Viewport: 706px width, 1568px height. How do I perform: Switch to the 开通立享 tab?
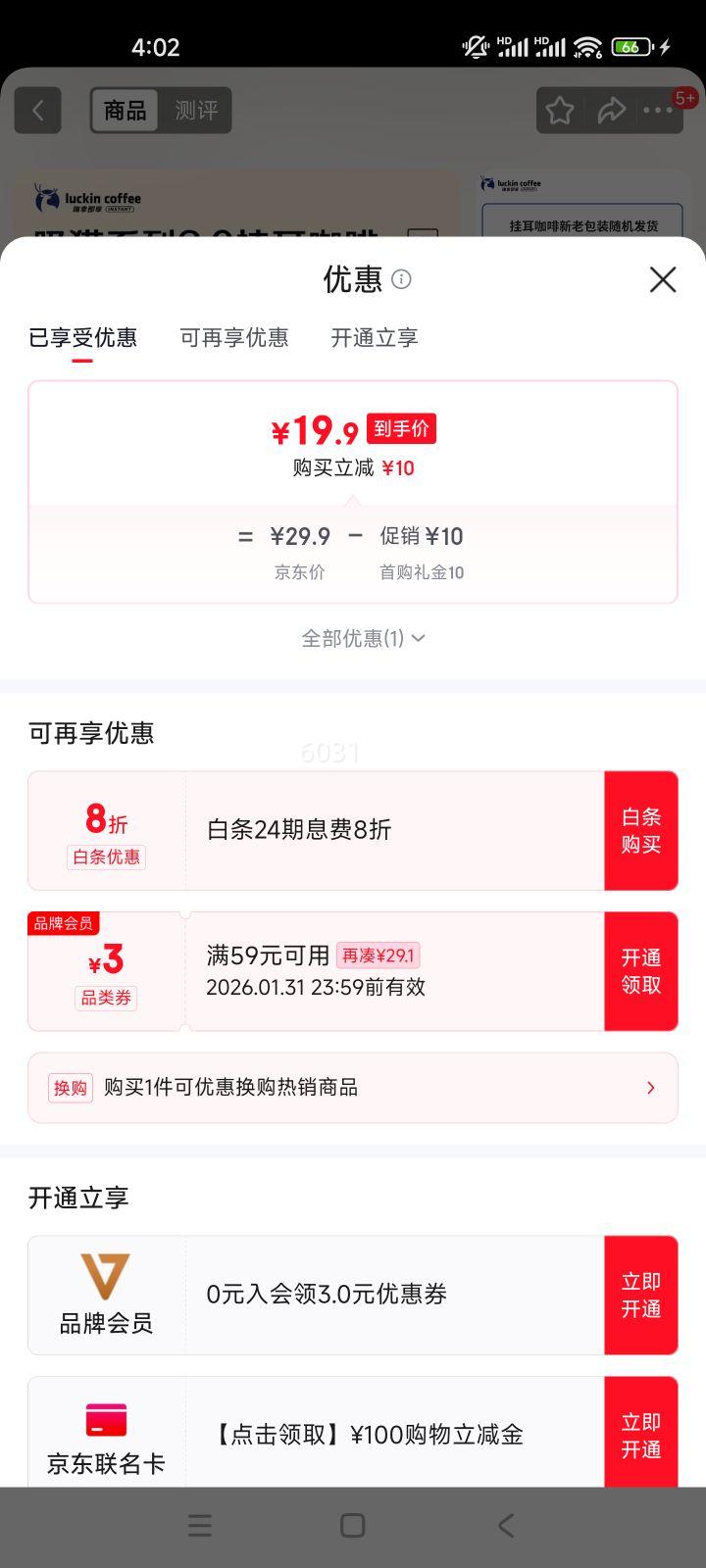coord(374,337)
